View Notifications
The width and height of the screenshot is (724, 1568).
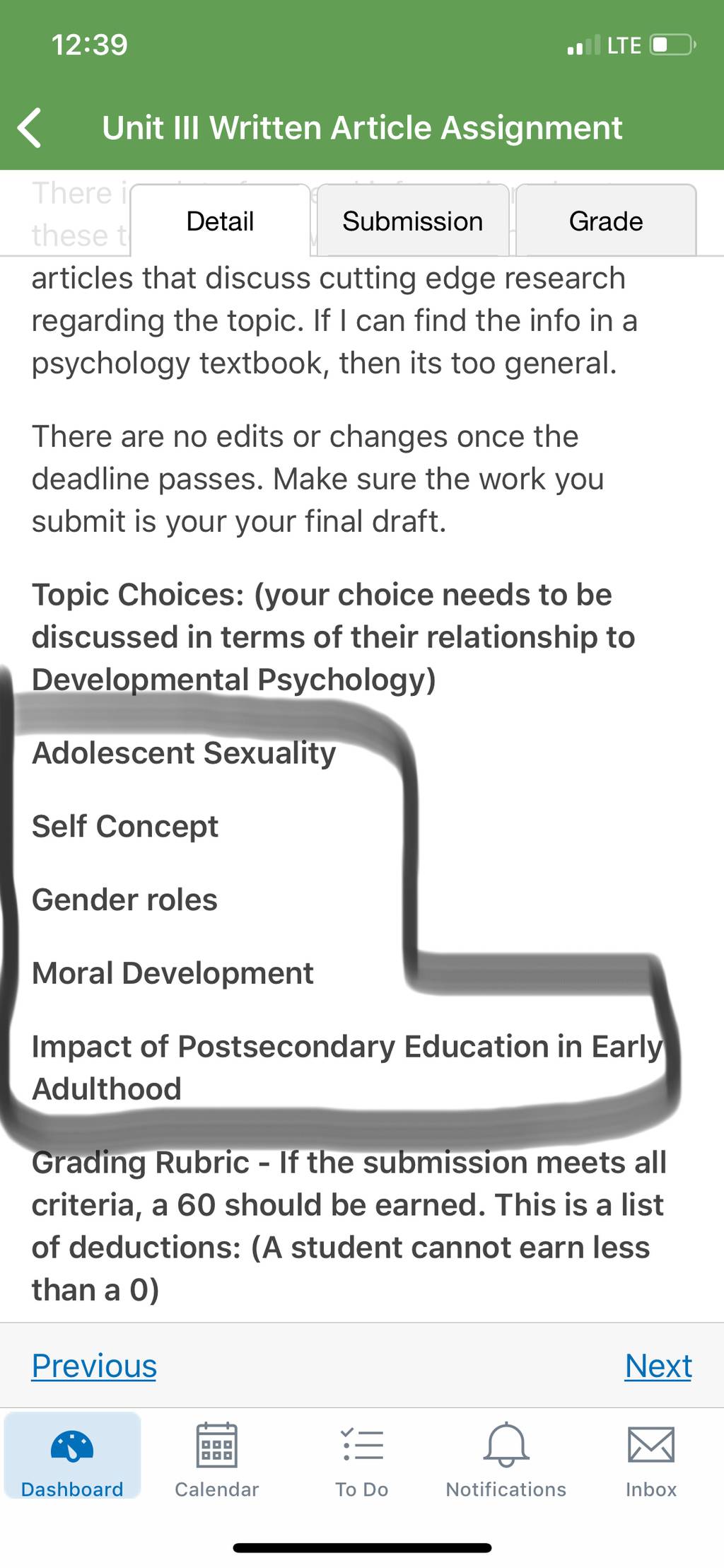click(x=506, y=1456)
